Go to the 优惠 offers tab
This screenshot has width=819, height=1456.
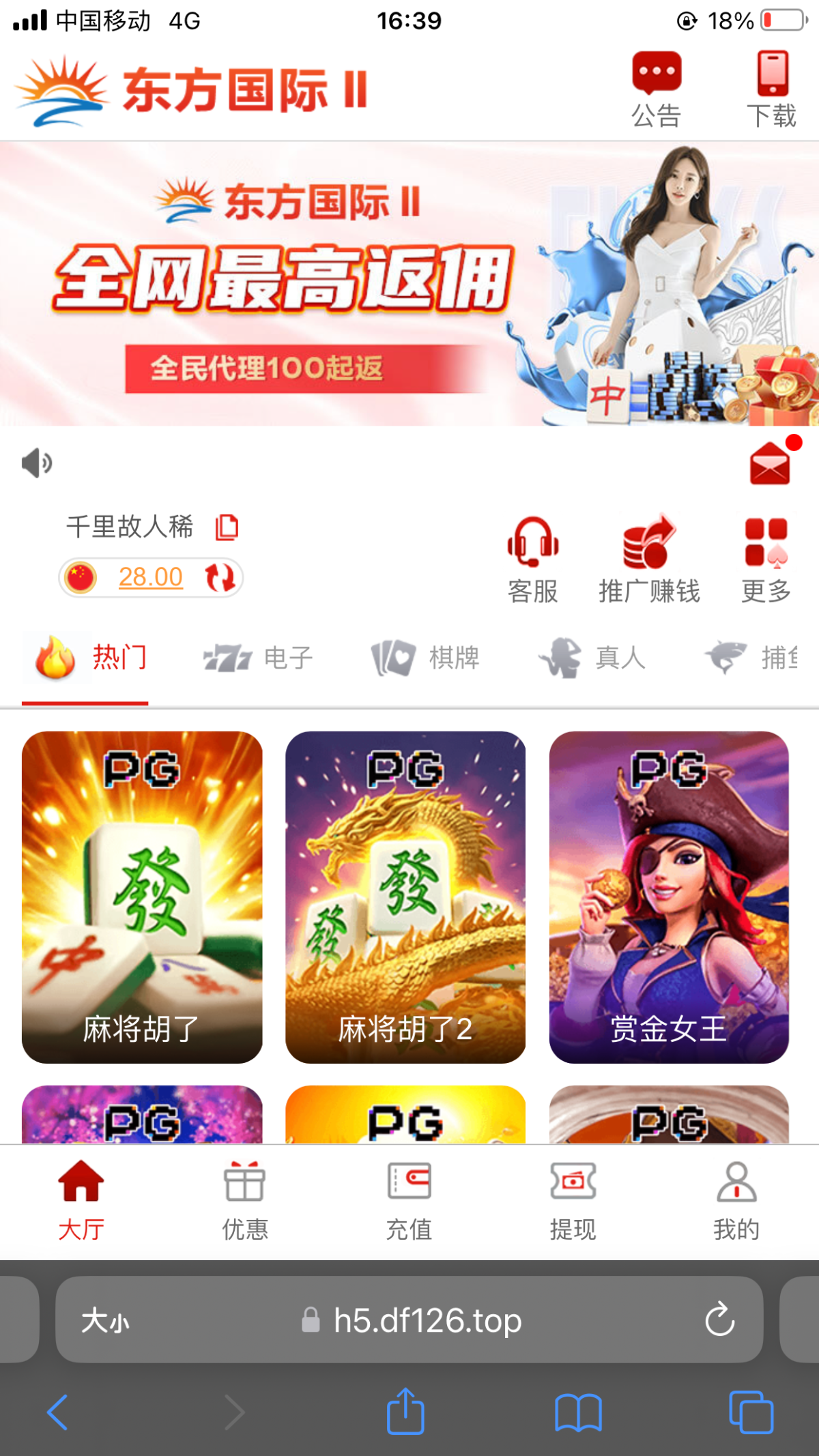coord(245,1201)
